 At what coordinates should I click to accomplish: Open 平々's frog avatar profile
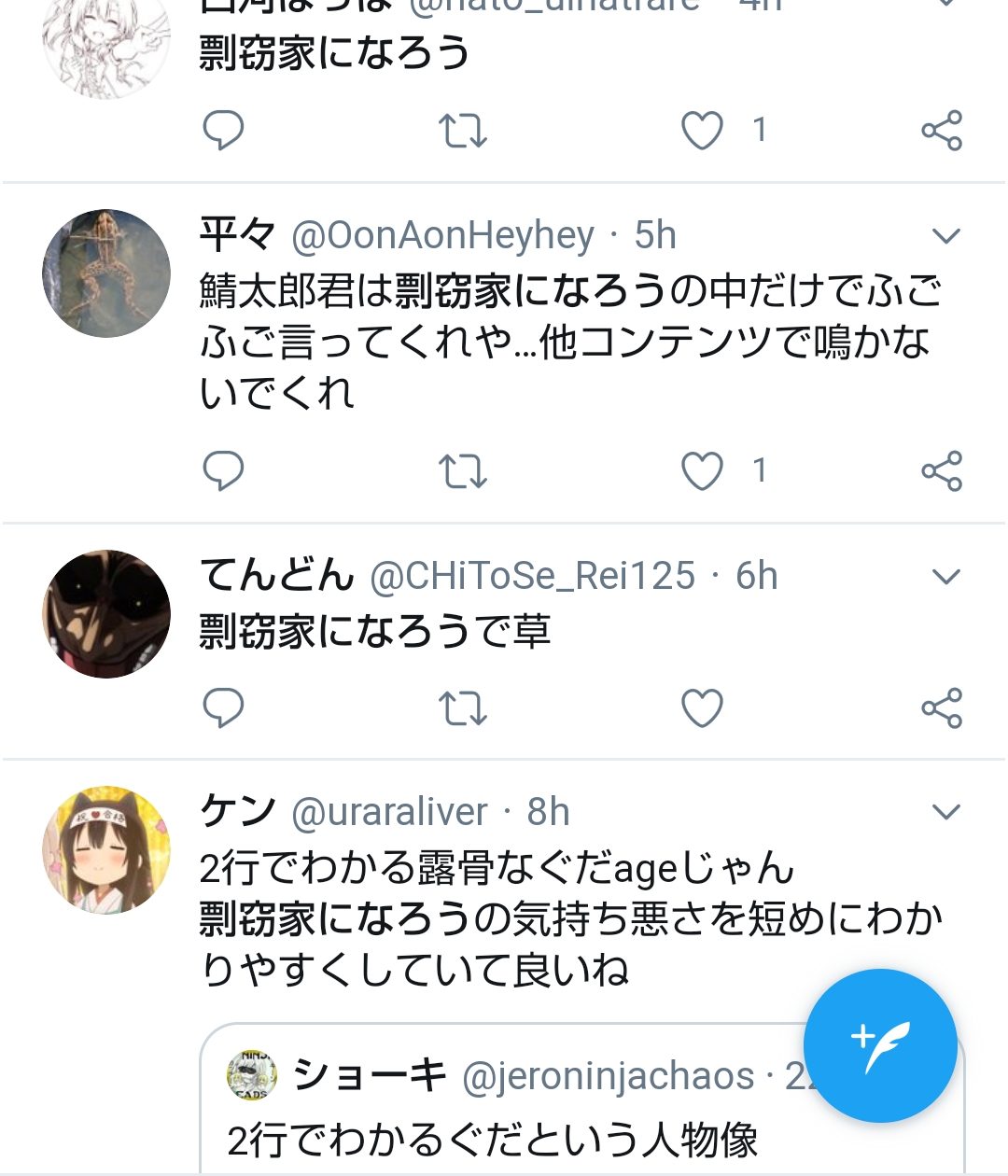click(x=106, y=273)
